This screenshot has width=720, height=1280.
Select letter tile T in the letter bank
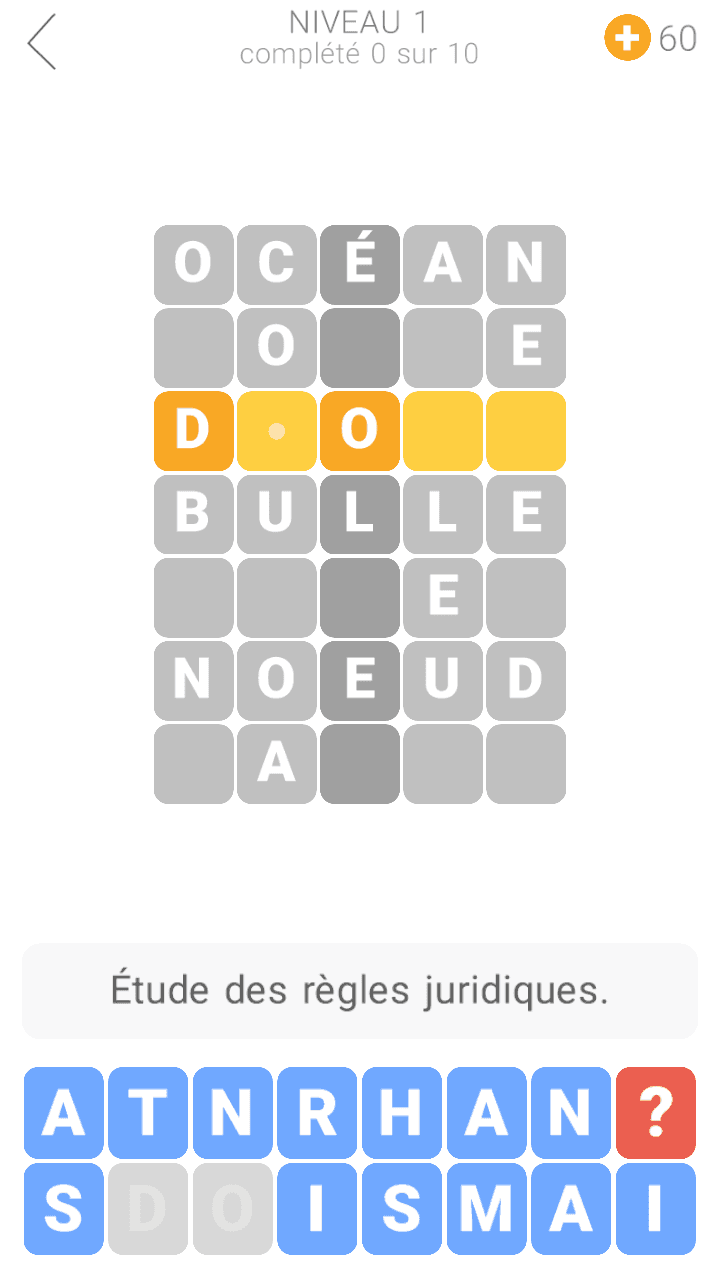(147, 1110)
